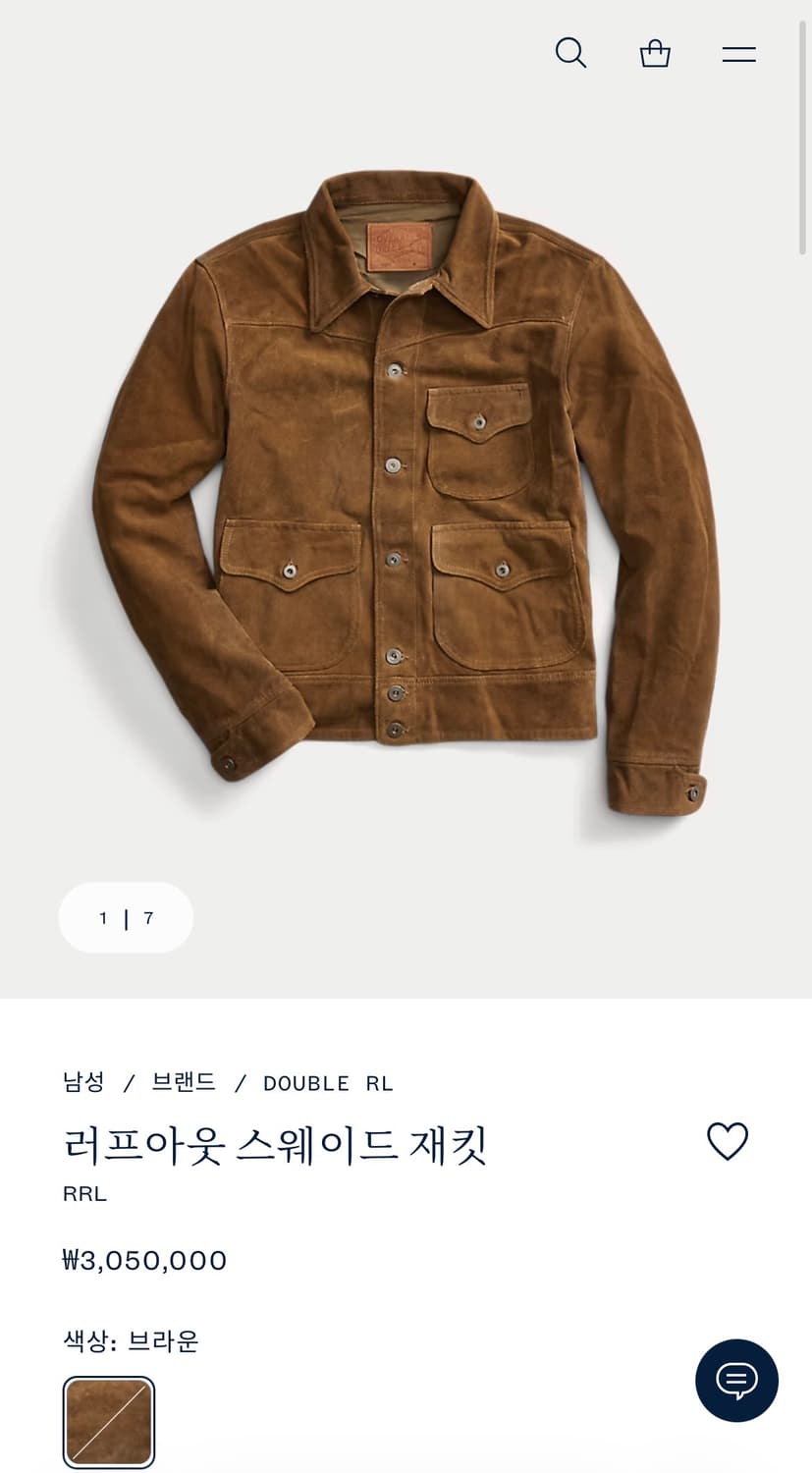
Task: Toggle the wishlist heart for this jacket
Action: point(728,1141)
